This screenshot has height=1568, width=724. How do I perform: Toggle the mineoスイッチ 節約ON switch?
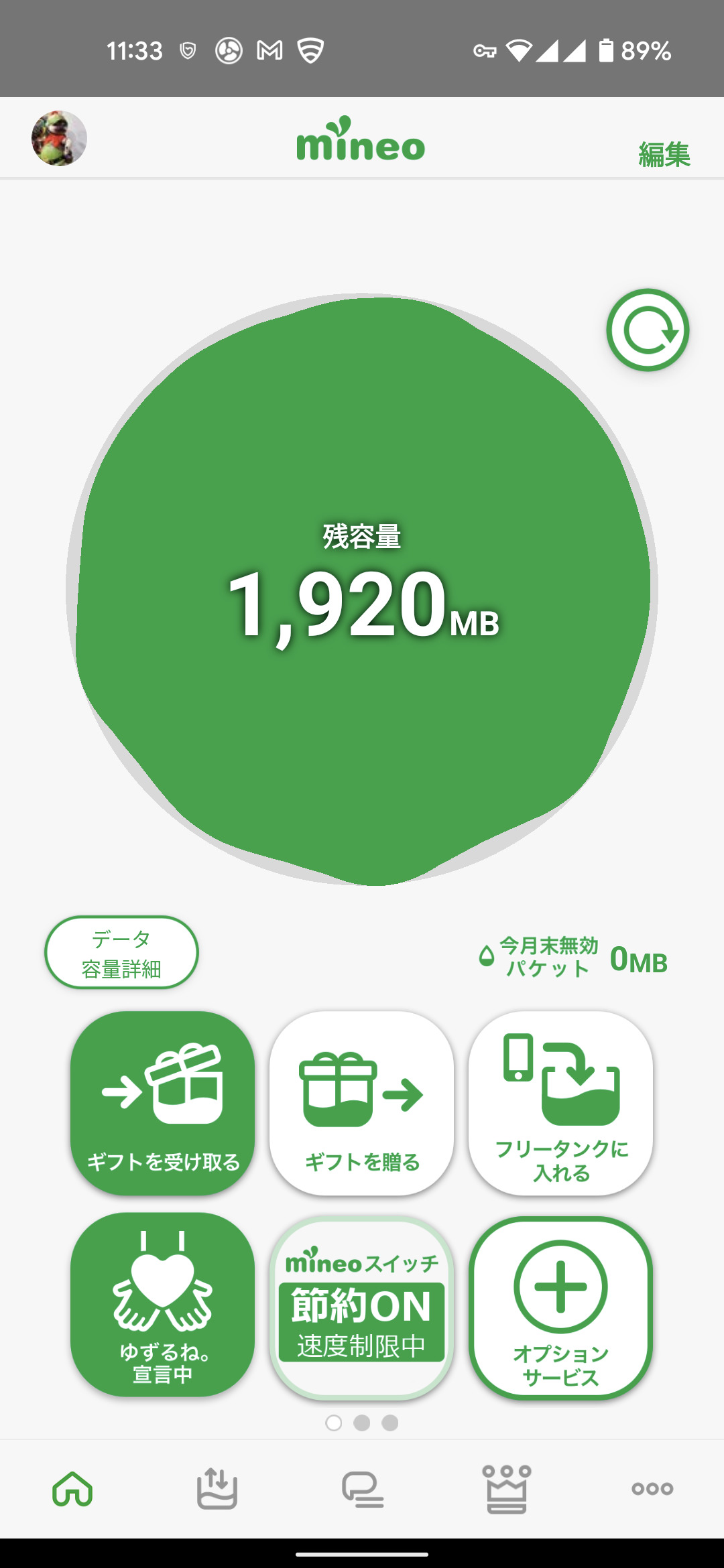(x=361, y=1308)
